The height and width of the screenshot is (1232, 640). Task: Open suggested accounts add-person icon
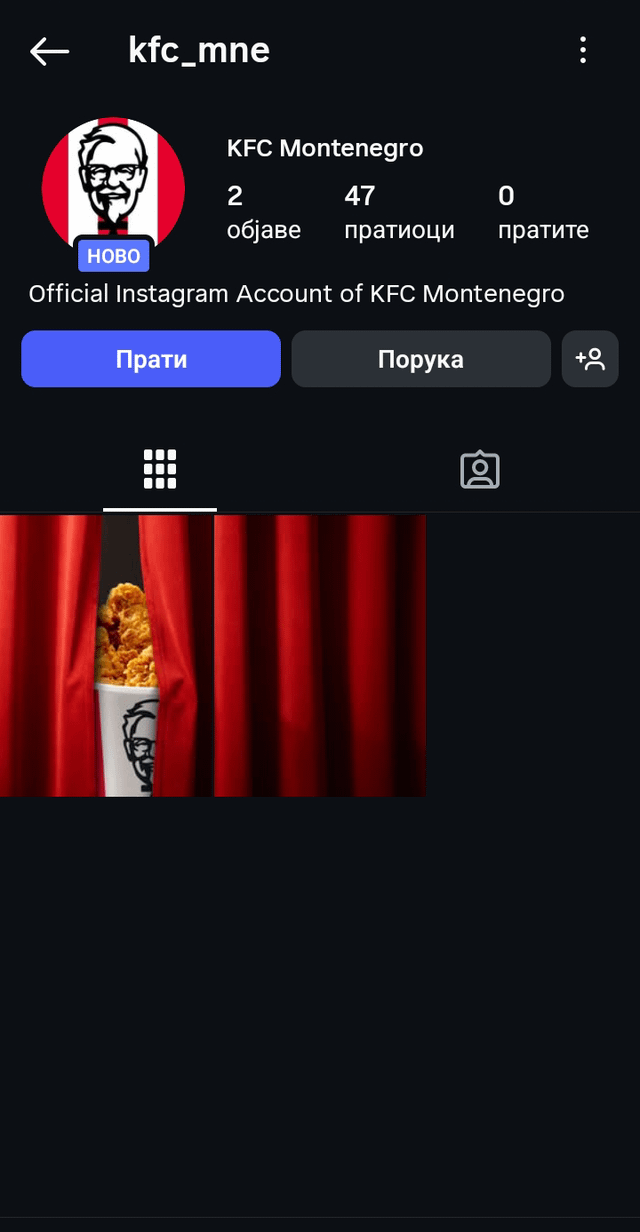(x=590, y=359)
